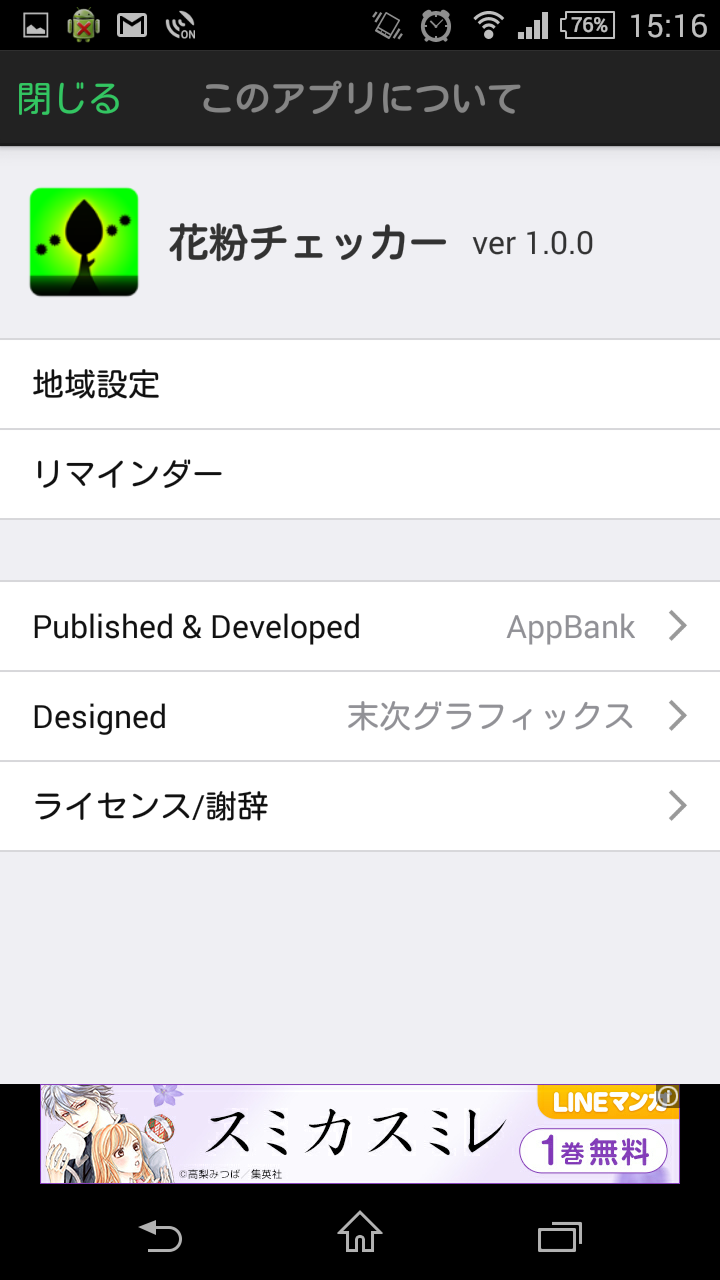Tap the ad info icon on banner

pyautogui.click(x=668, y=1097)
